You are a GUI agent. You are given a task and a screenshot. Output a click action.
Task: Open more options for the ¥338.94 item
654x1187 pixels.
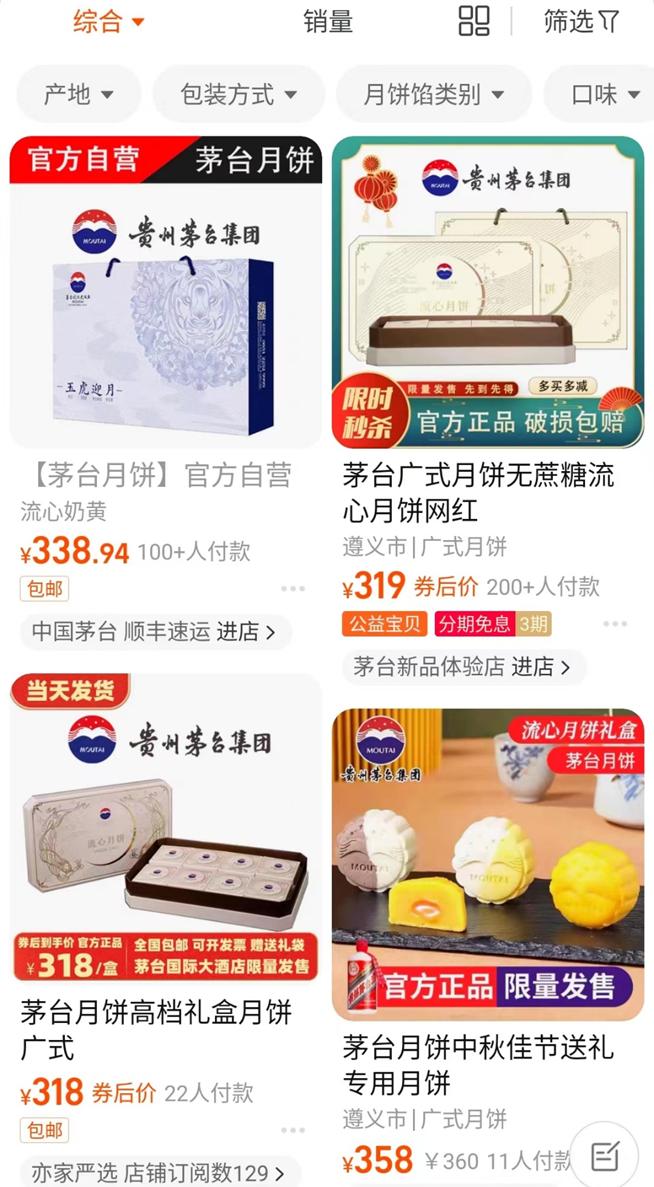(293, 588)
